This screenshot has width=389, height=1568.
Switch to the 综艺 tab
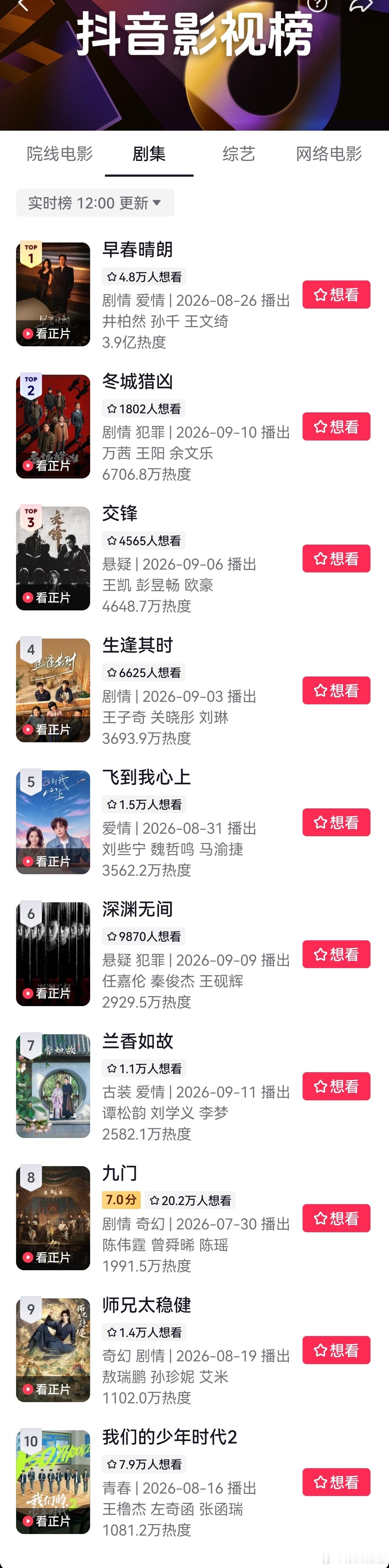pos(239,154)
